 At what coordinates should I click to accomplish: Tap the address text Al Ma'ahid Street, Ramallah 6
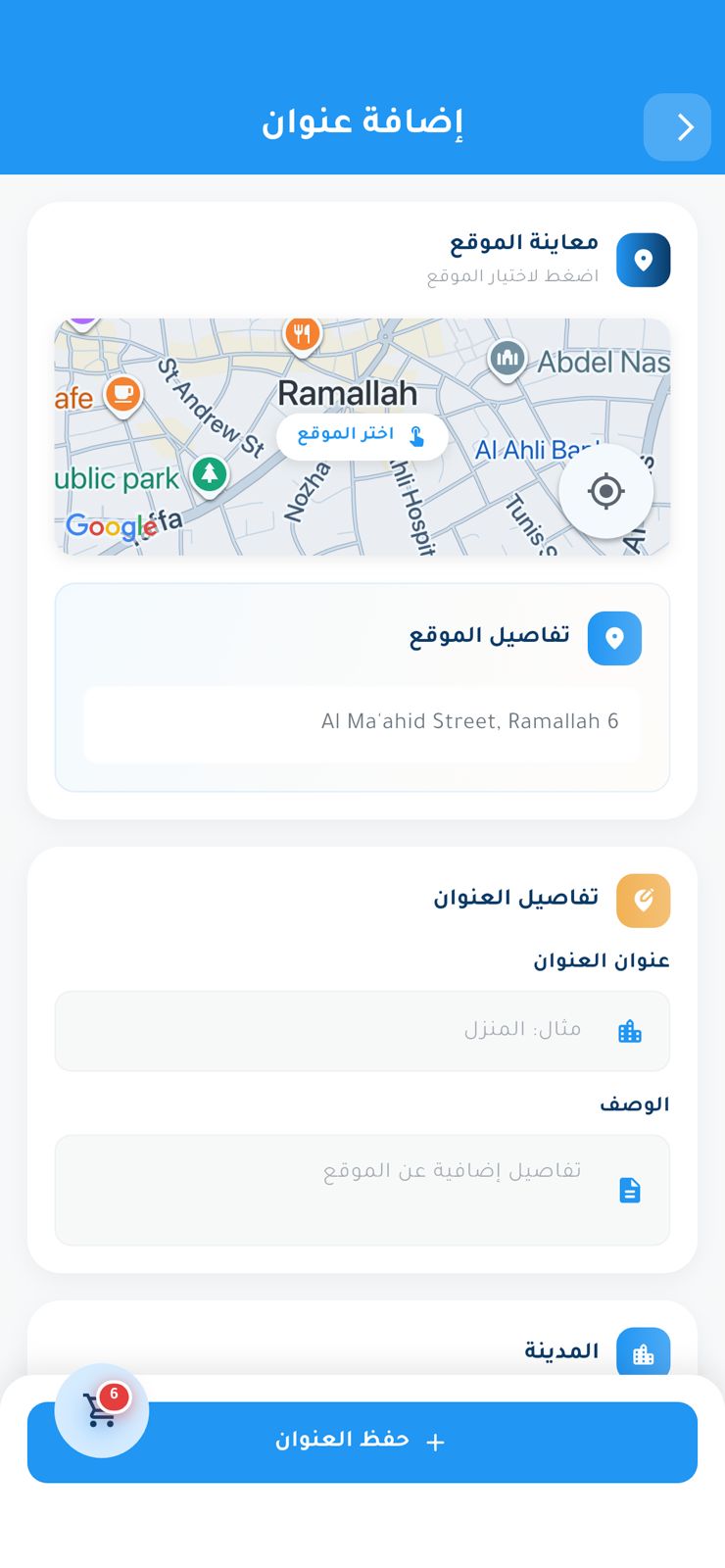click(x=468, y=721)
